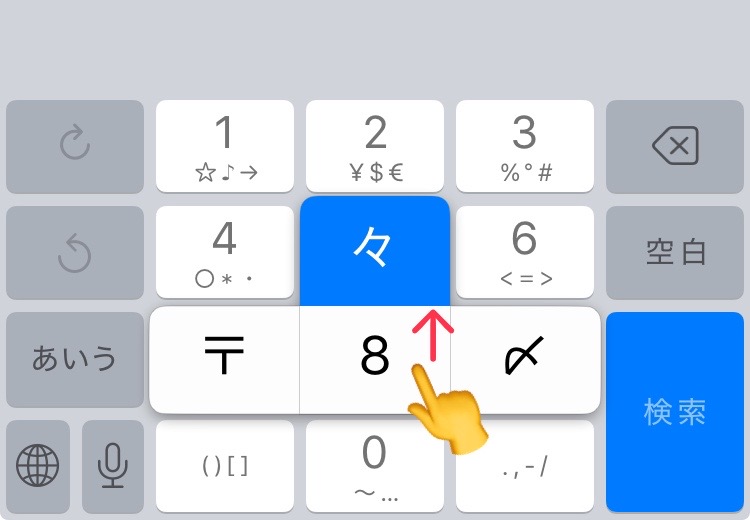Insert a space with 空白 key
This screenshot has width=750, height=520.
coord(675,253)
